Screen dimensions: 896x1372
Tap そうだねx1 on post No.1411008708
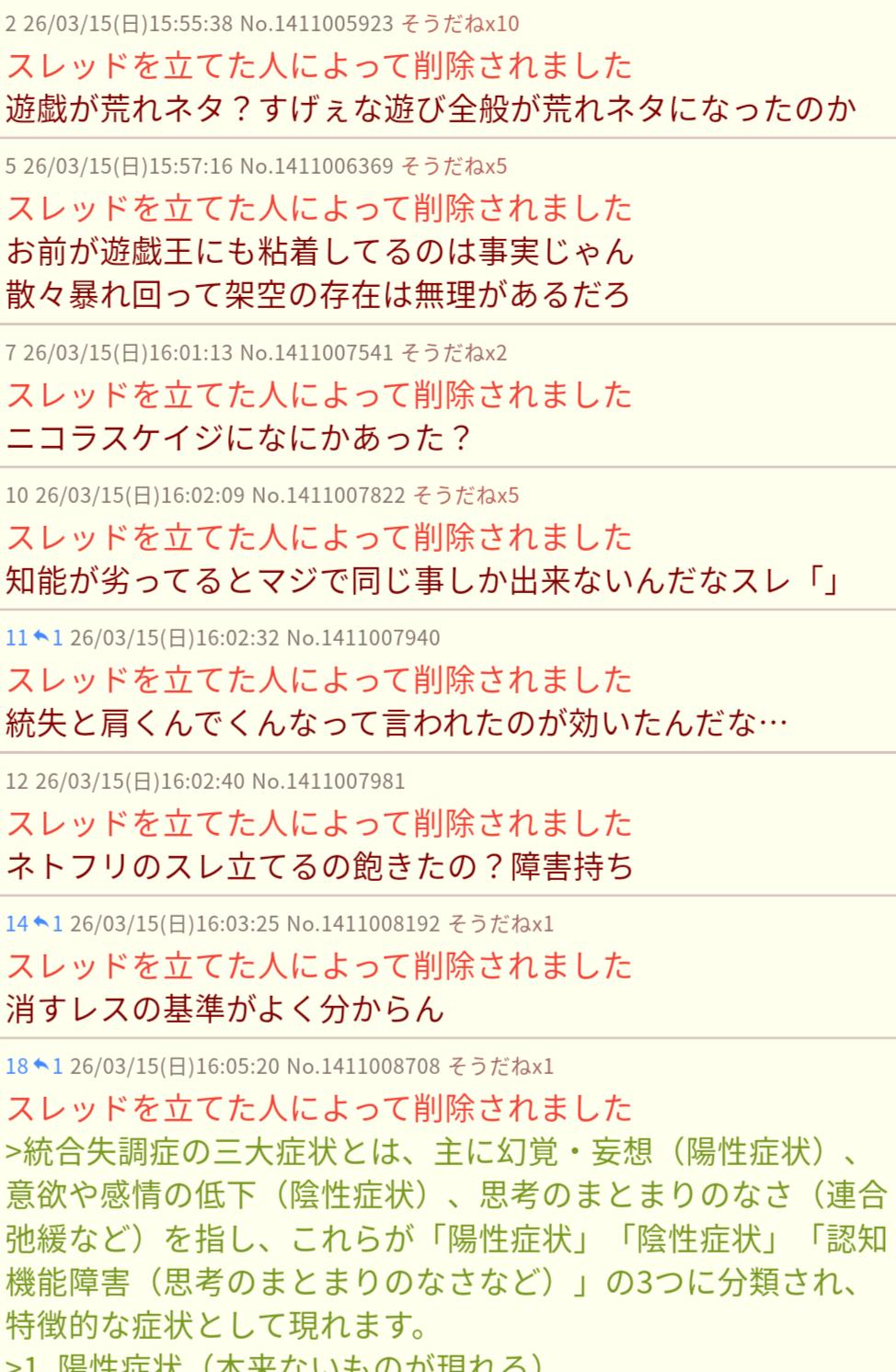point(500,1067)
